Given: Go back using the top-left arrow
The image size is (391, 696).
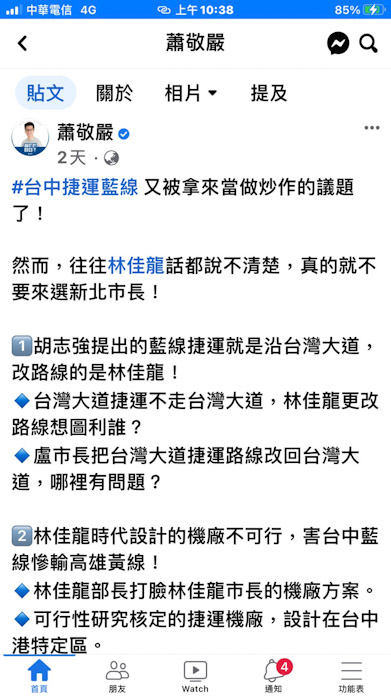Looking at the screenshot, I should click(22, 44).
